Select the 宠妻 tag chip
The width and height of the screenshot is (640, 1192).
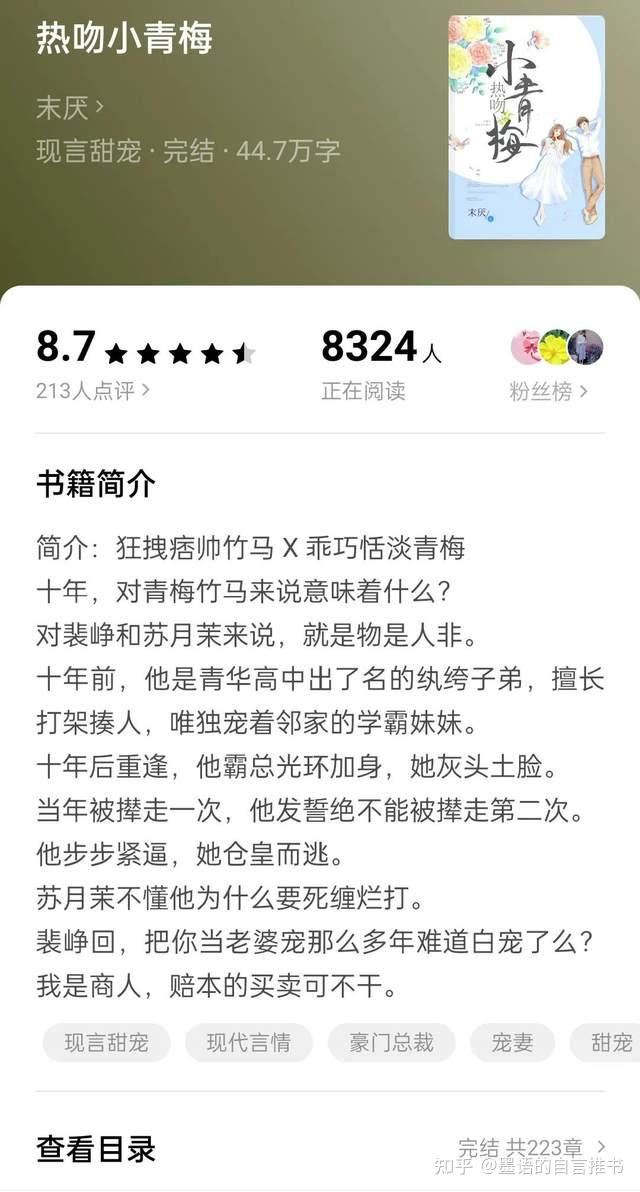point(512,1043)
